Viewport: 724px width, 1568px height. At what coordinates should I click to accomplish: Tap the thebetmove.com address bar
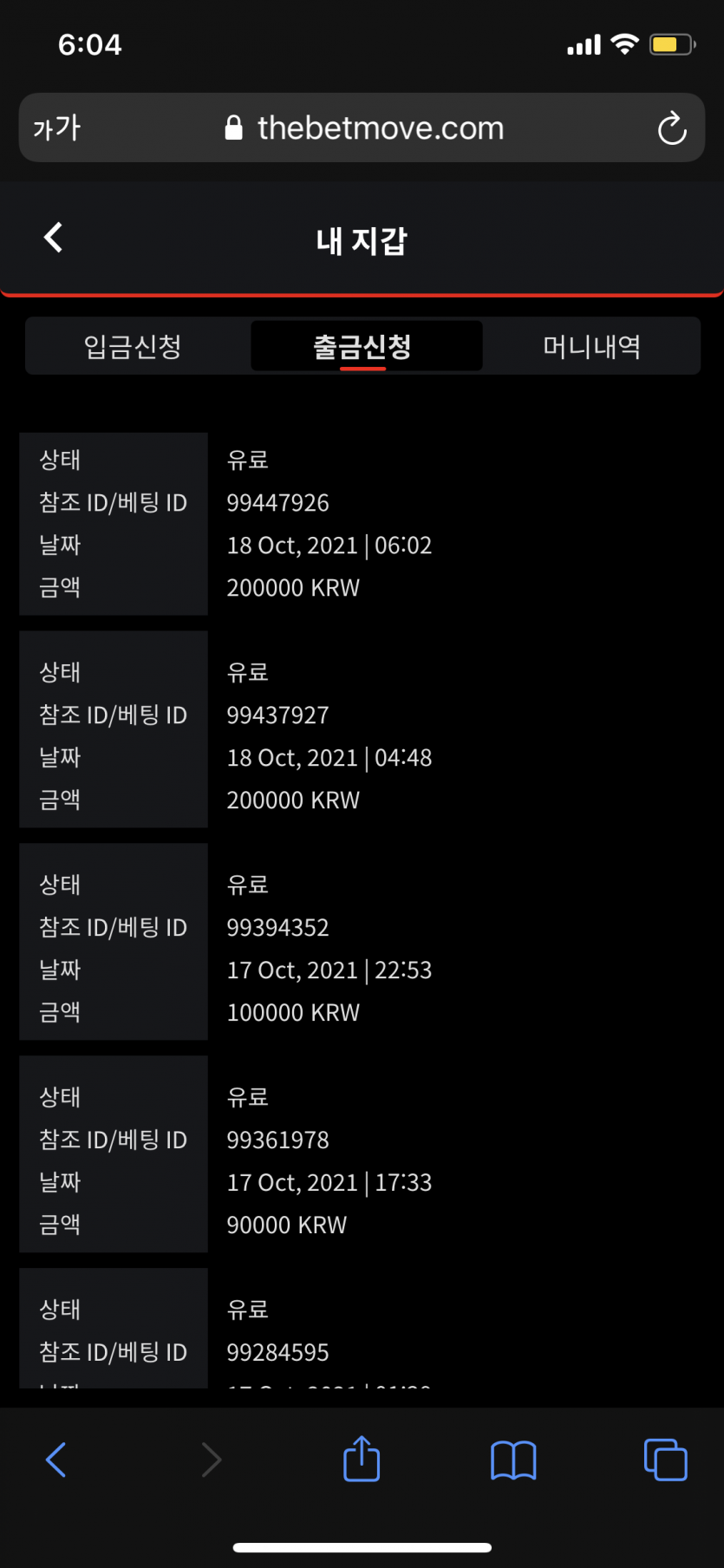[363, 128]
